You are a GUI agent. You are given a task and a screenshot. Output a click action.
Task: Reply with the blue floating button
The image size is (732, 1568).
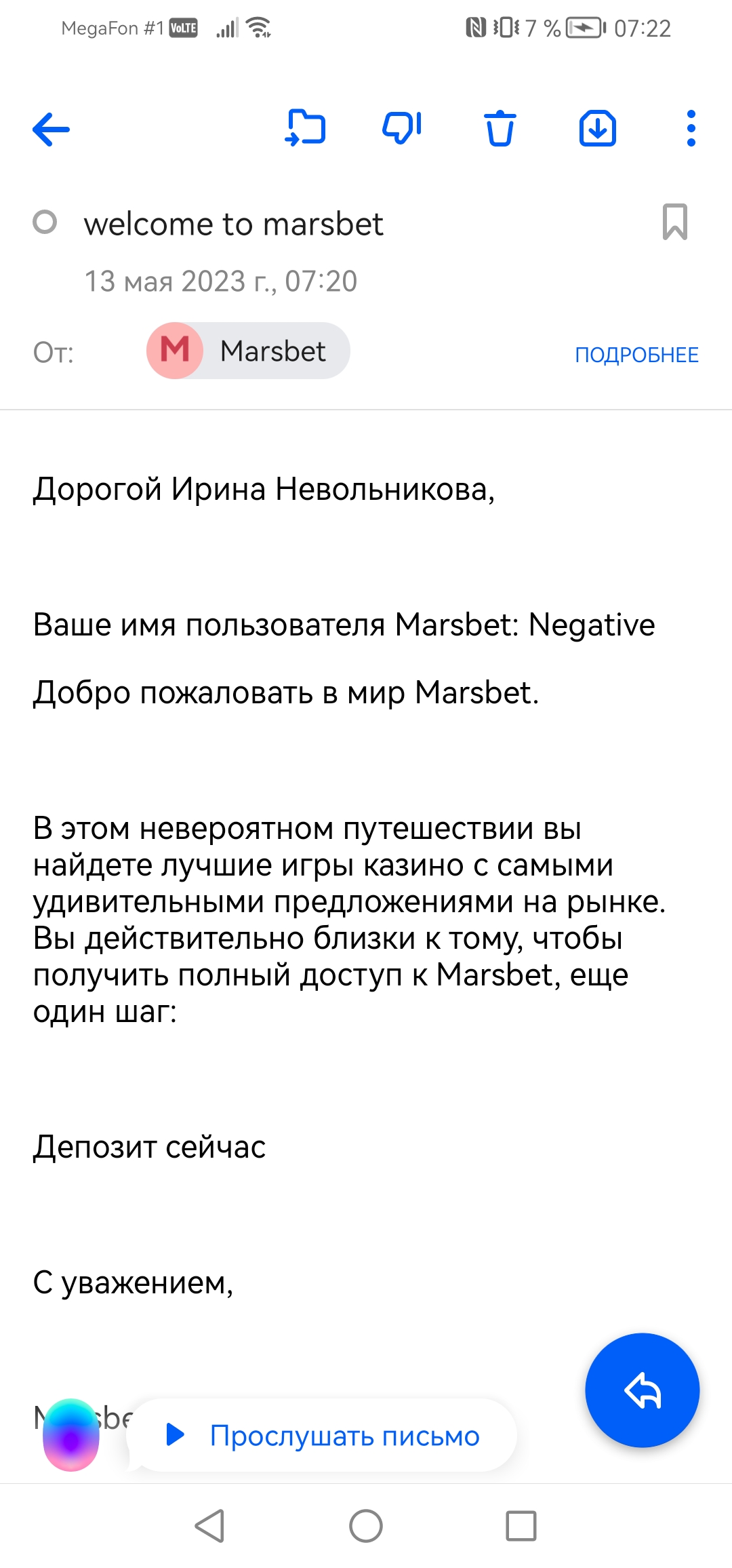pyautogui.click(x=642, y=1390)
